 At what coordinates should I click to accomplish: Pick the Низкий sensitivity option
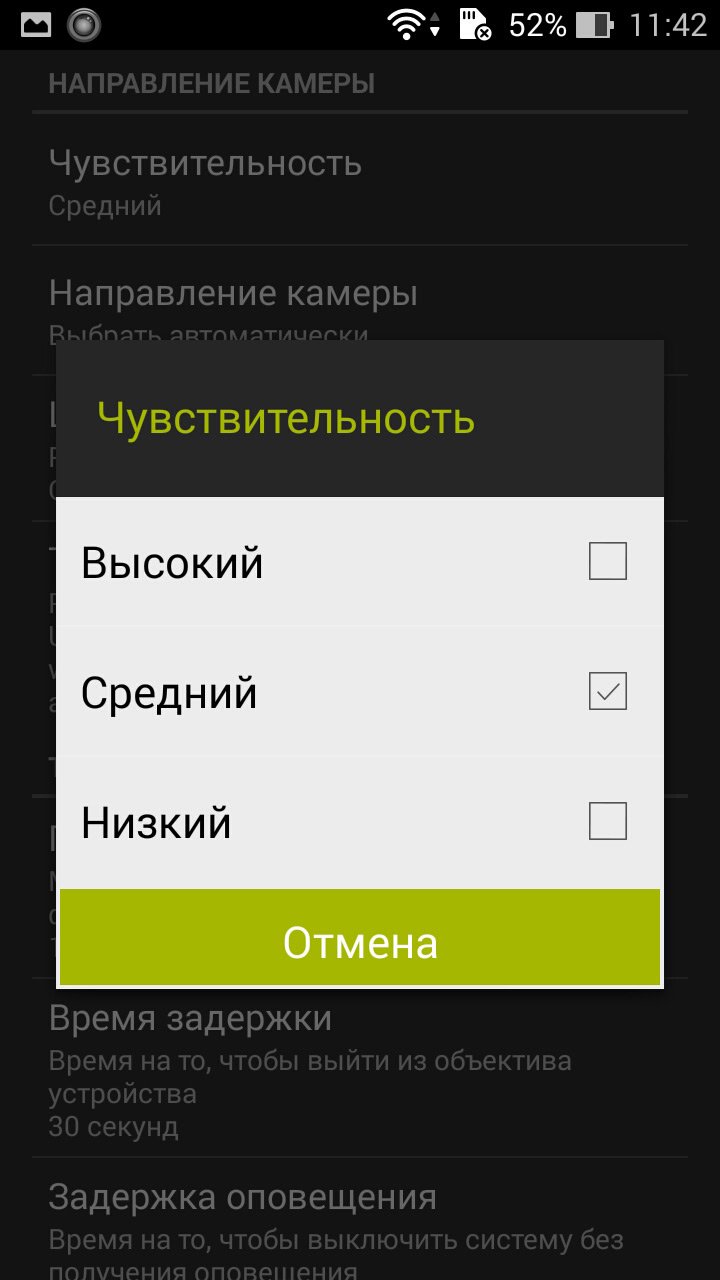360,822
